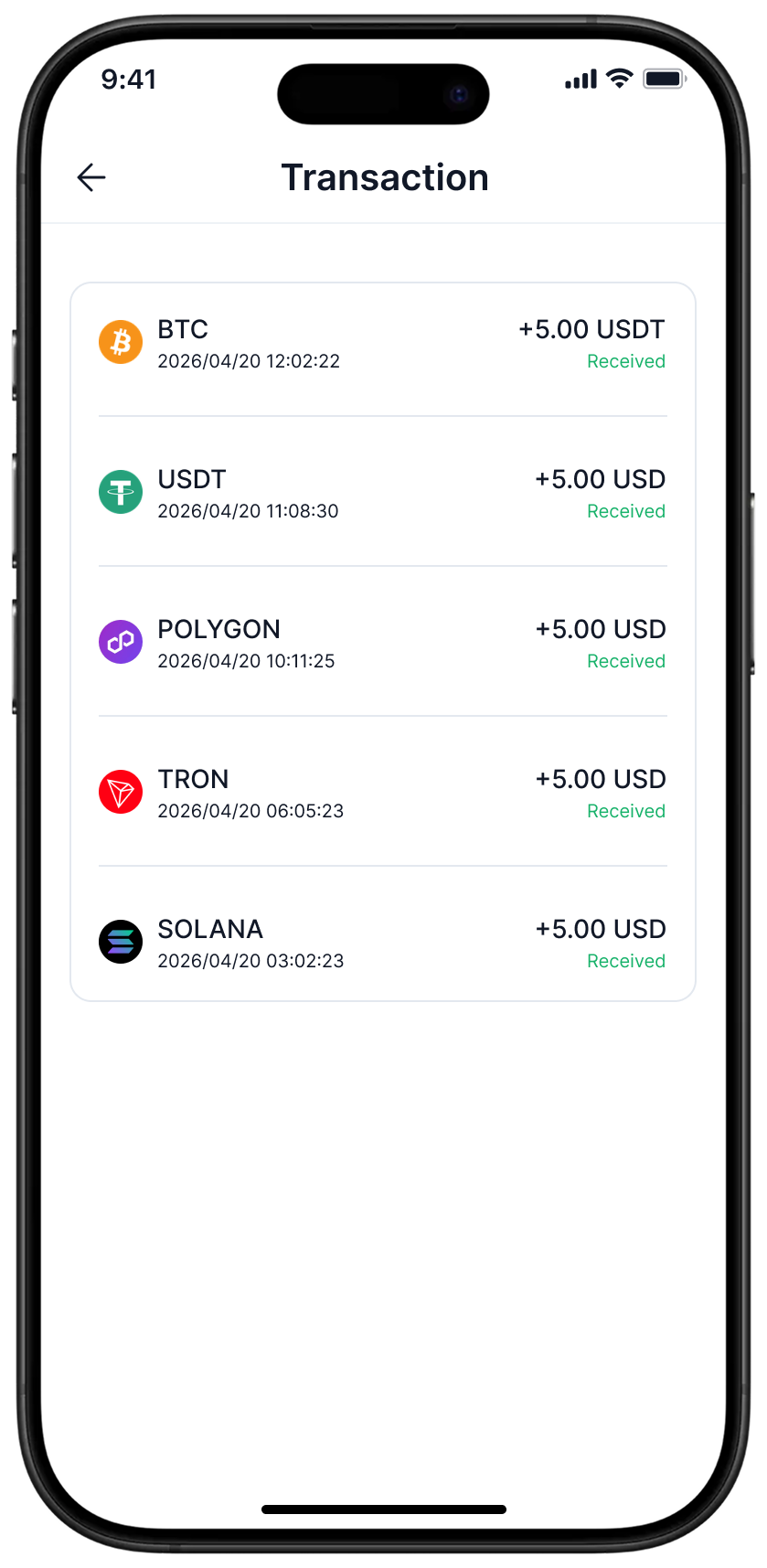The width and height of the screenshot is (767, 1568).
Task: Go back using the arrow icon
Action: pos(91,177)
